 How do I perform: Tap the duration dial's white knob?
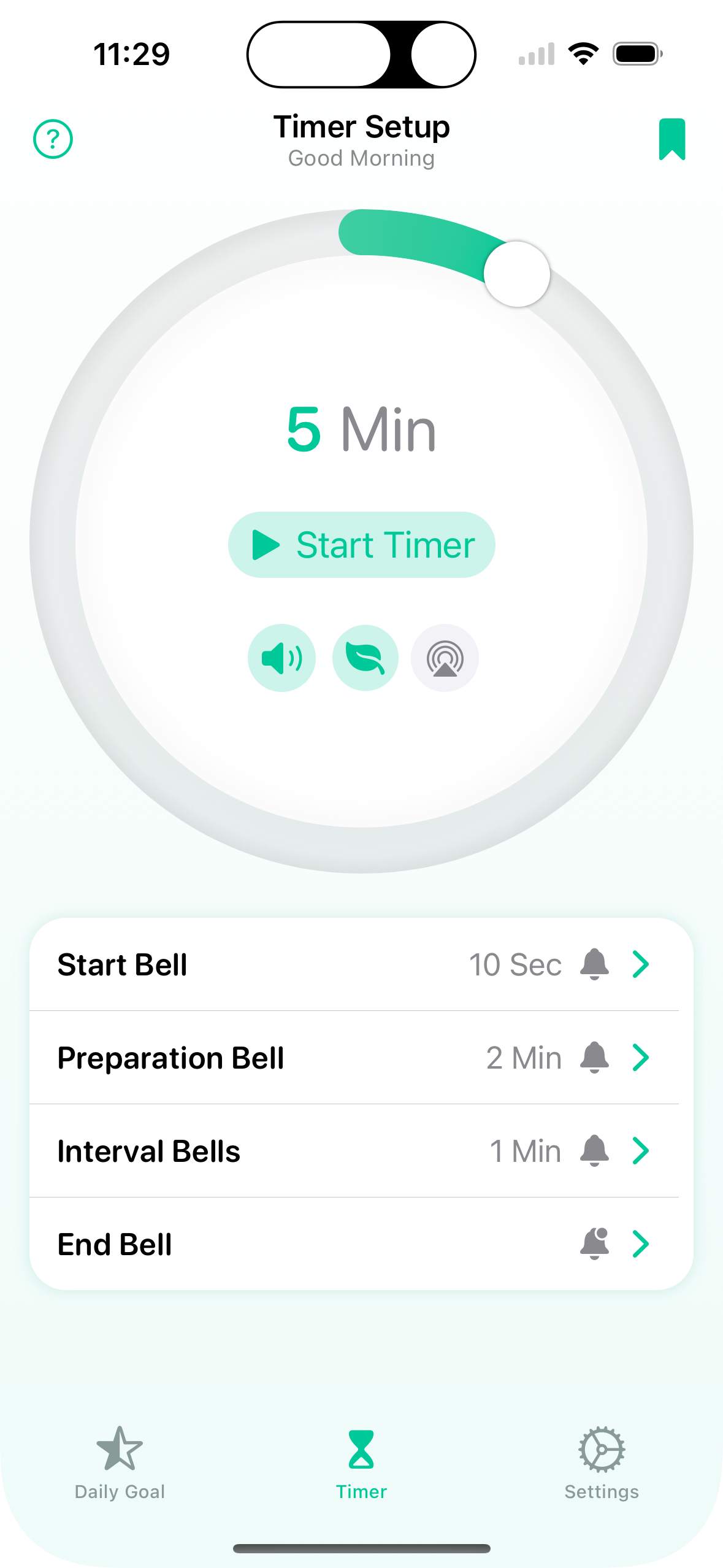516,274
